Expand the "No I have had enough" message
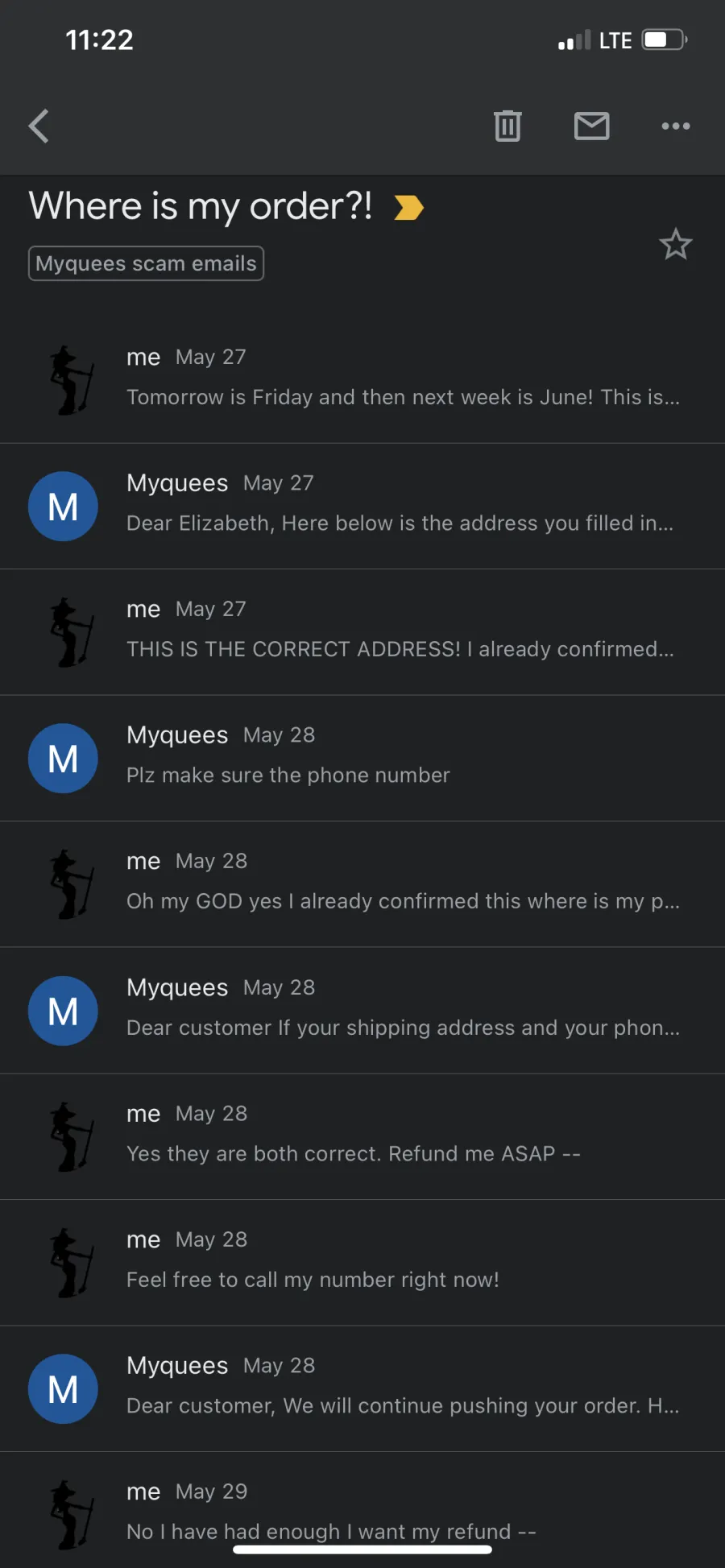725x1568 pixels. coord(362,1510)
